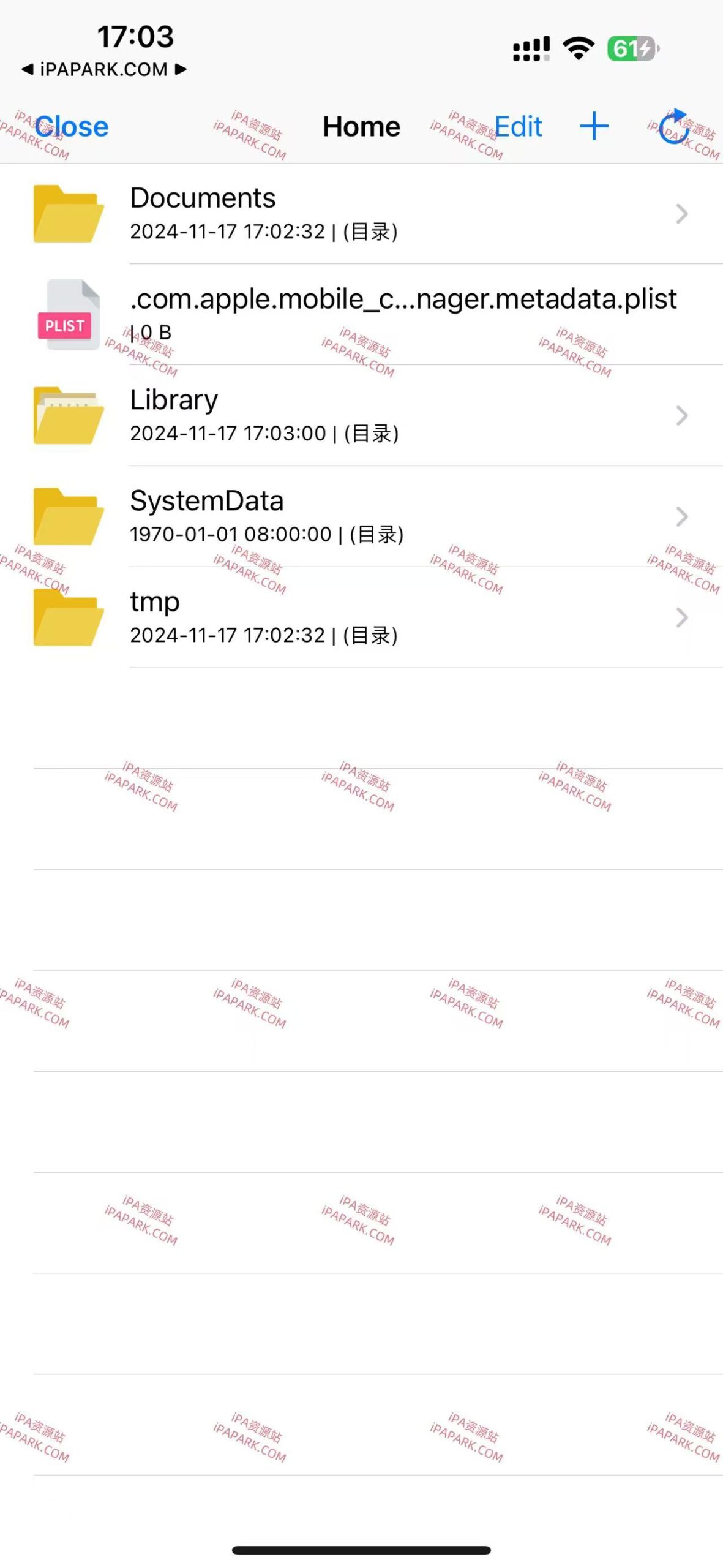Expand tmp row via its chevron

pyautogui.click(x=681, y=619)
